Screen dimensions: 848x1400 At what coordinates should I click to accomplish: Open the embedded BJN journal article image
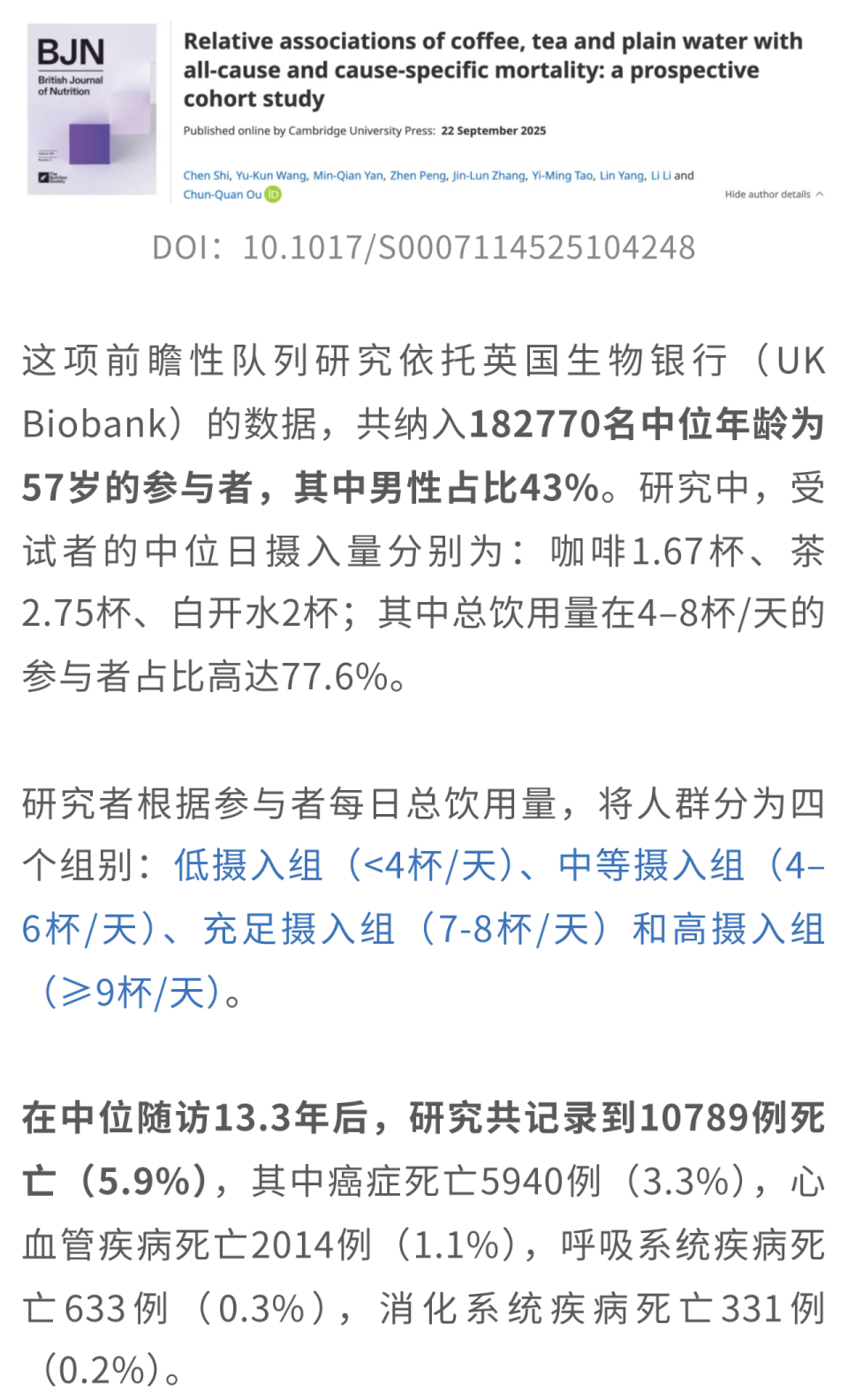click(424, 112)
